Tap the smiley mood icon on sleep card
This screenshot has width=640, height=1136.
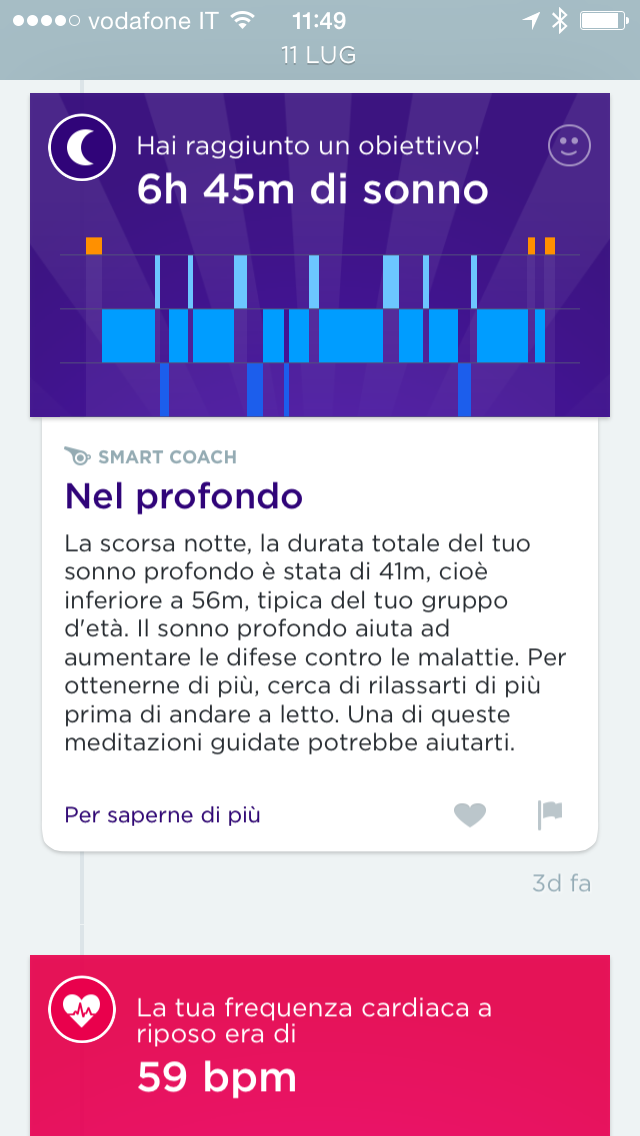point(570,147)
